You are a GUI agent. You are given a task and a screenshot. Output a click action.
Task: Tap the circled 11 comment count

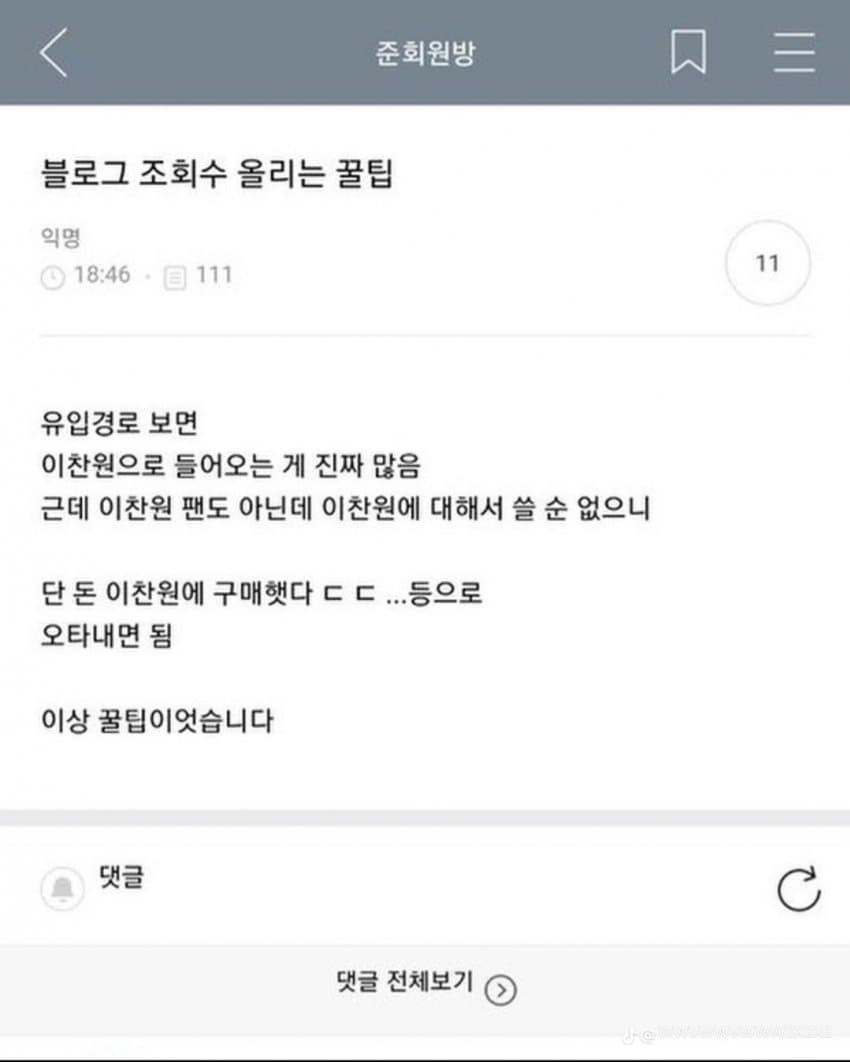[767, 264]
